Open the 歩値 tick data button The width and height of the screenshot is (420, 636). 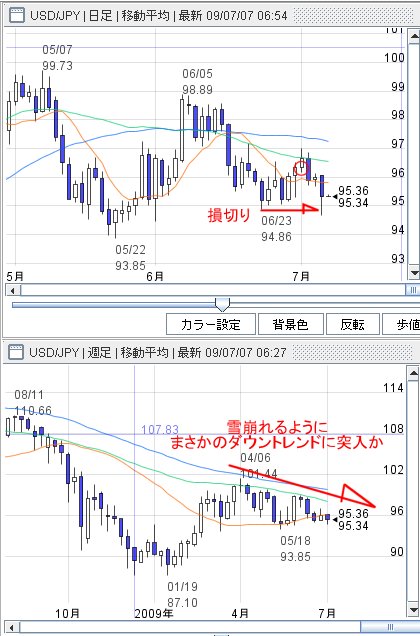(x=402, y=324)
